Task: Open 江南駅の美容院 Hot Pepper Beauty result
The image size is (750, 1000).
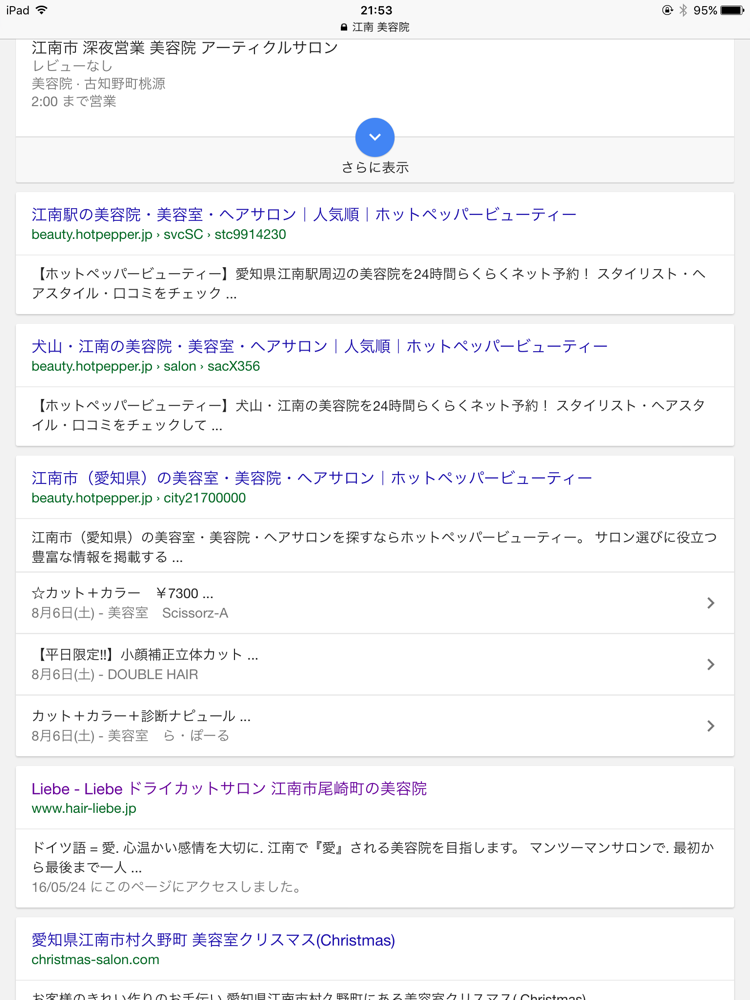Action: [304, 215]
